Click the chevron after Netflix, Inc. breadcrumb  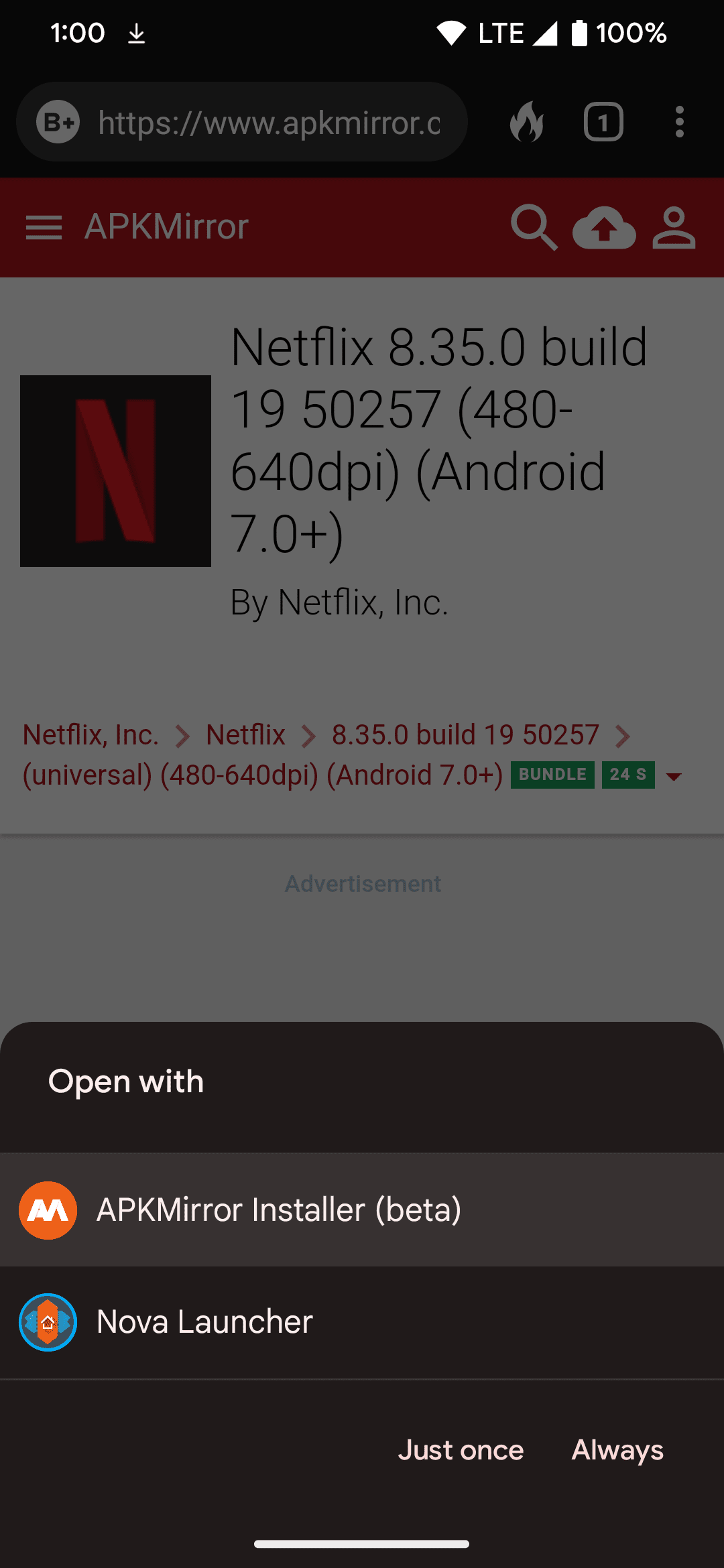[x=182, y=735]
